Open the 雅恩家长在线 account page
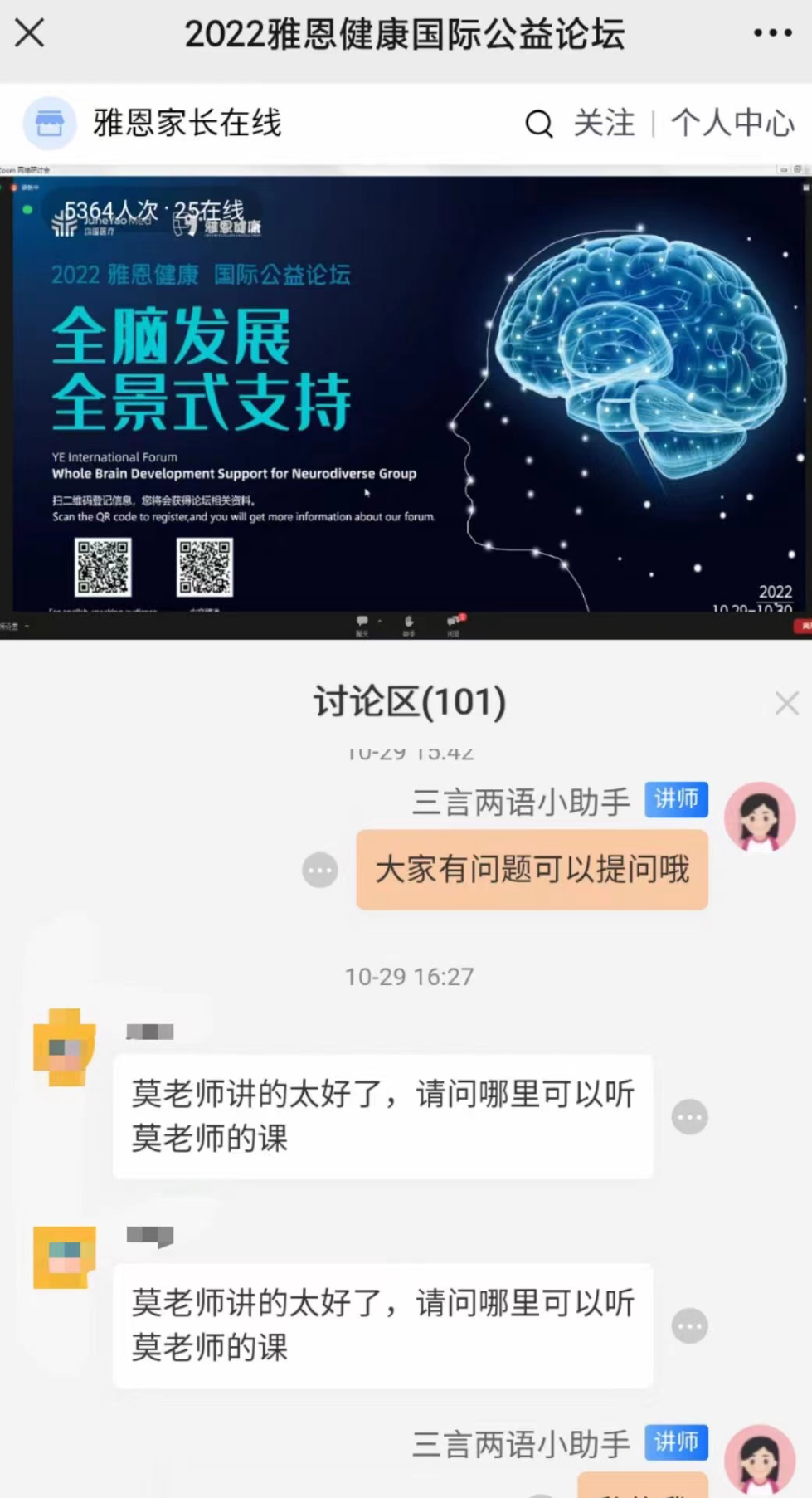 coord(187,123)
